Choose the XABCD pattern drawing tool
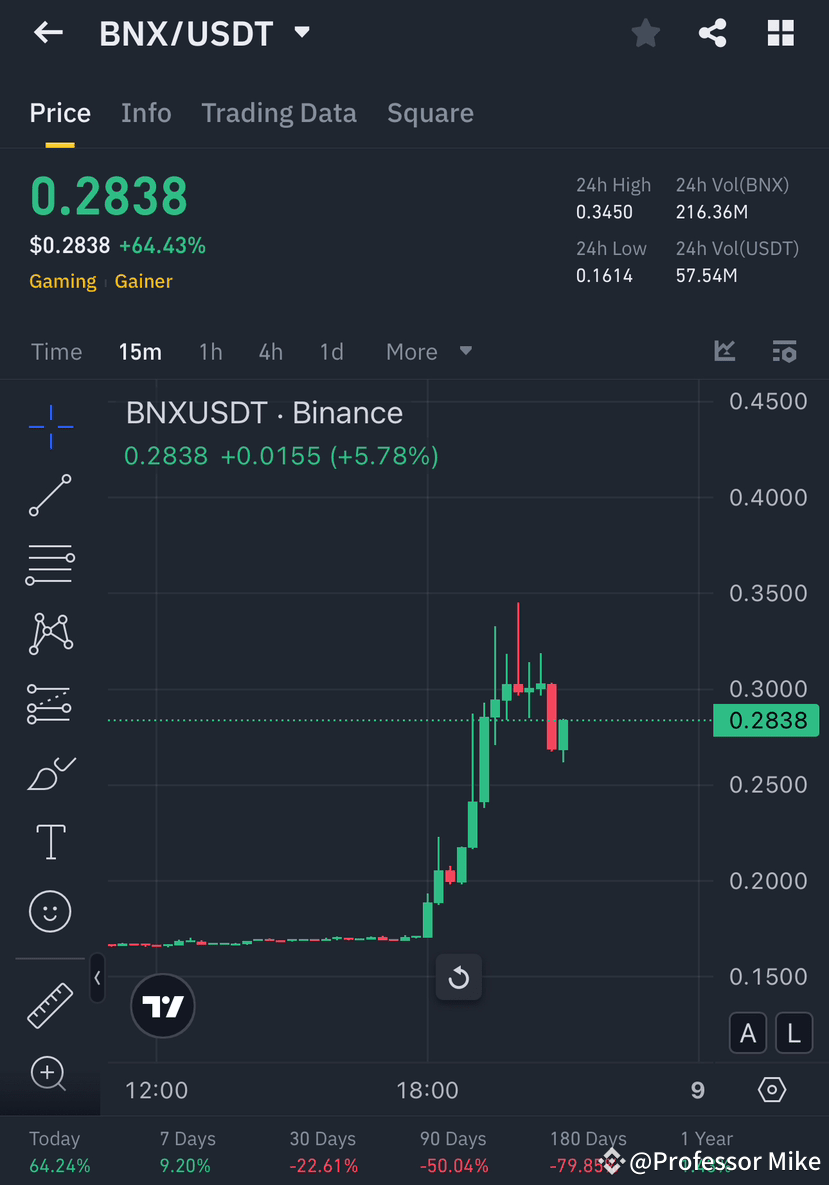Viewport: 829px width, 1185px height. [x=50, y=633]
